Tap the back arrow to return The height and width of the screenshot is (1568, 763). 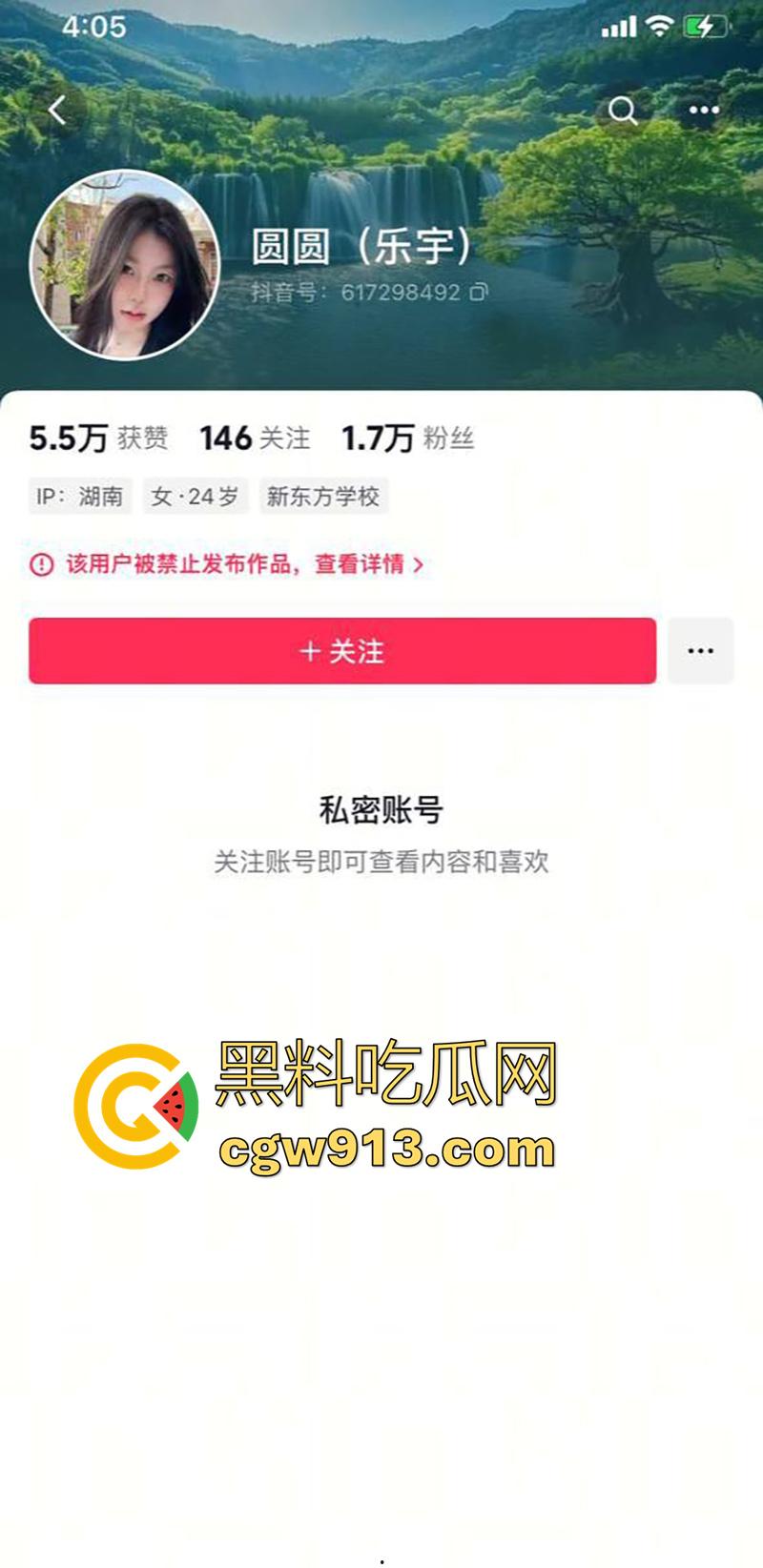click(x=57, y=110)
